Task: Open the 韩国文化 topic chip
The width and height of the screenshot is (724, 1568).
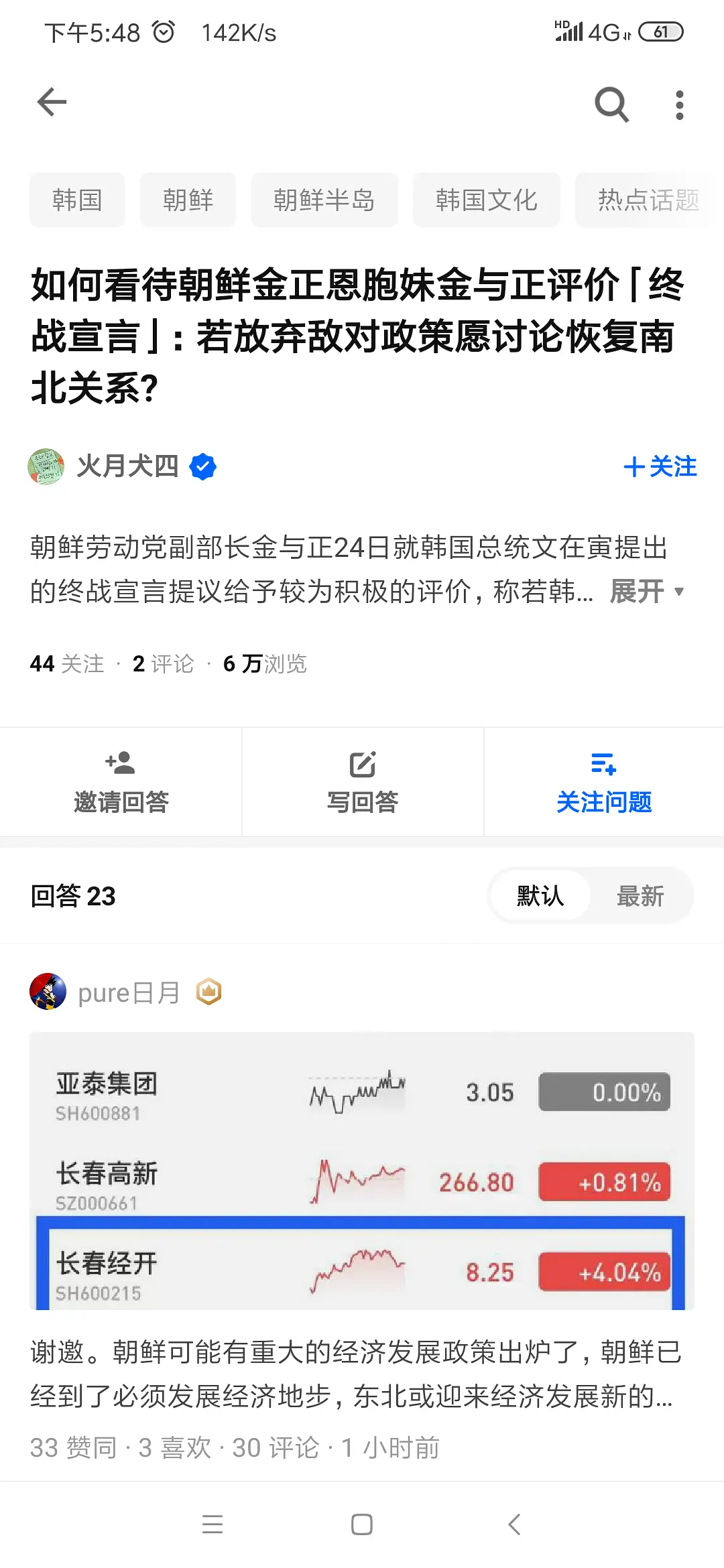Action: pyautogui.click(x=486, y=200)
